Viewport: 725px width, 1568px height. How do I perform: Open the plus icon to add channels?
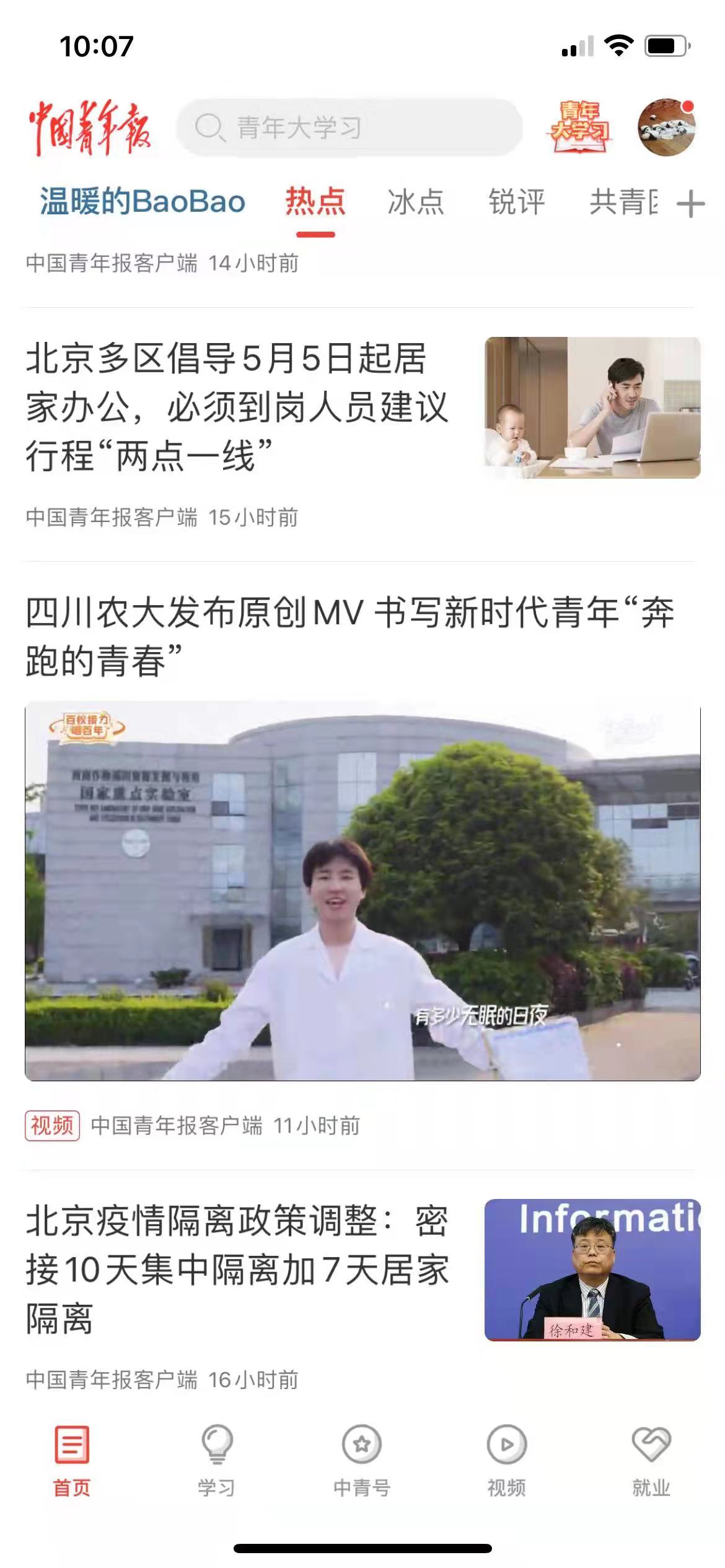coord(691,204)
